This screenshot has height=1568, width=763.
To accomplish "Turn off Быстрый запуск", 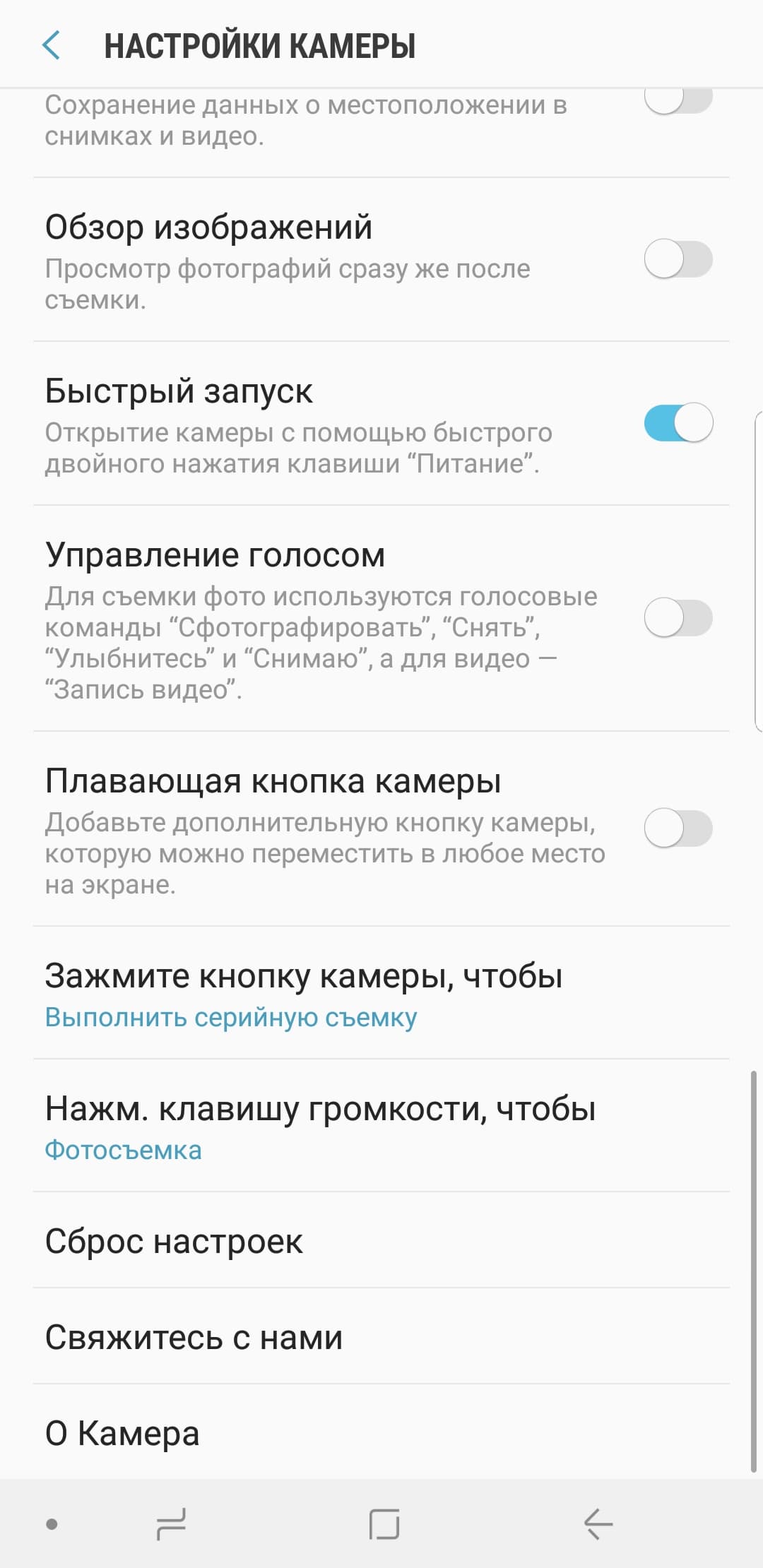I will [x=678, y=423].
